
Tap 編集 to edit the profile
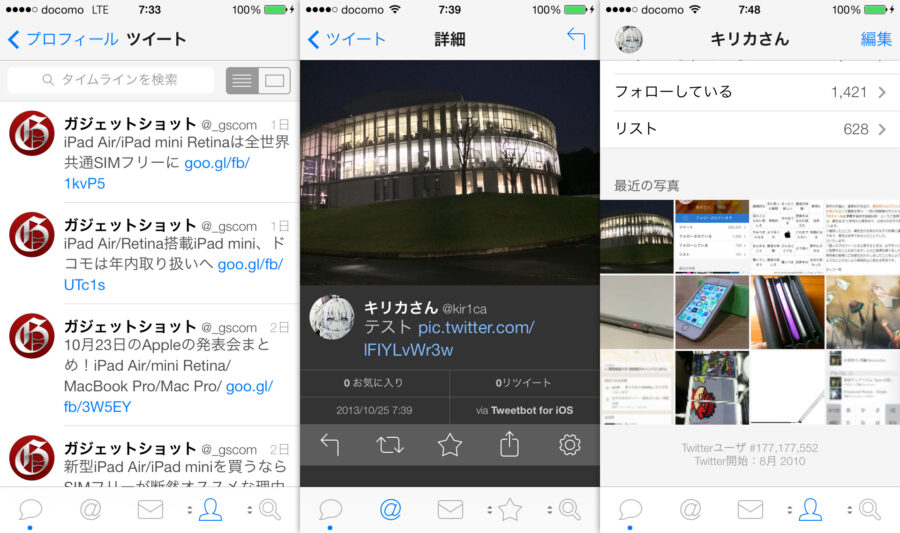(875, 39)
